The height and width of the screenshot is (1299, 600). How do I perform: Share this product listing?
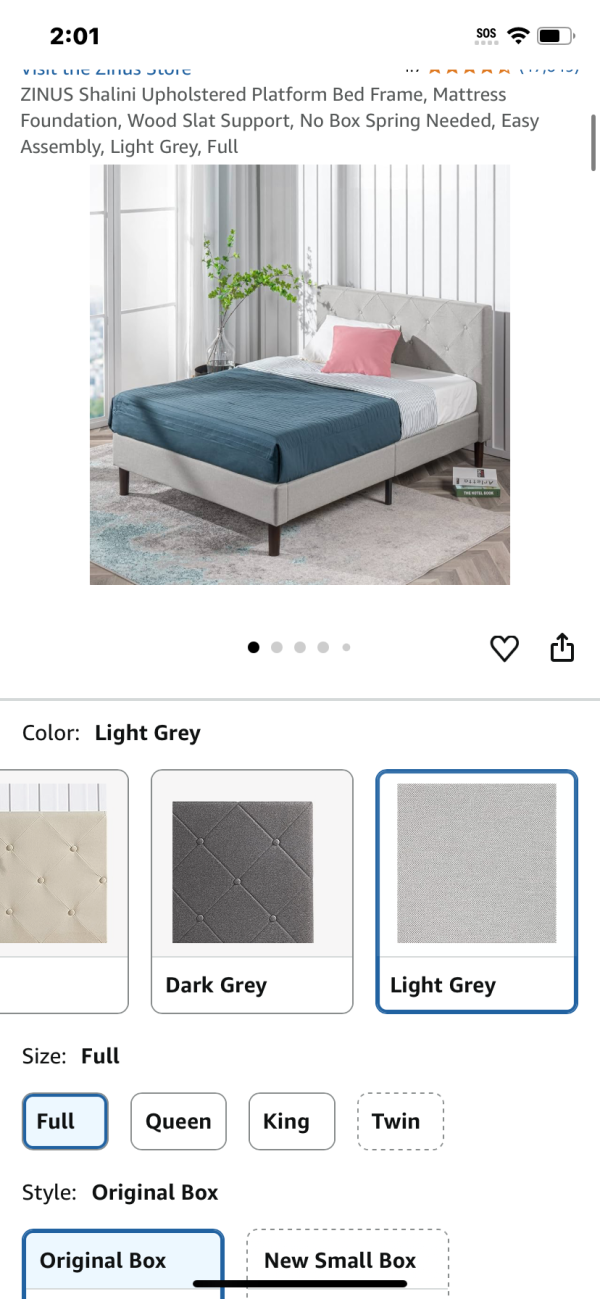coord(563,648)
